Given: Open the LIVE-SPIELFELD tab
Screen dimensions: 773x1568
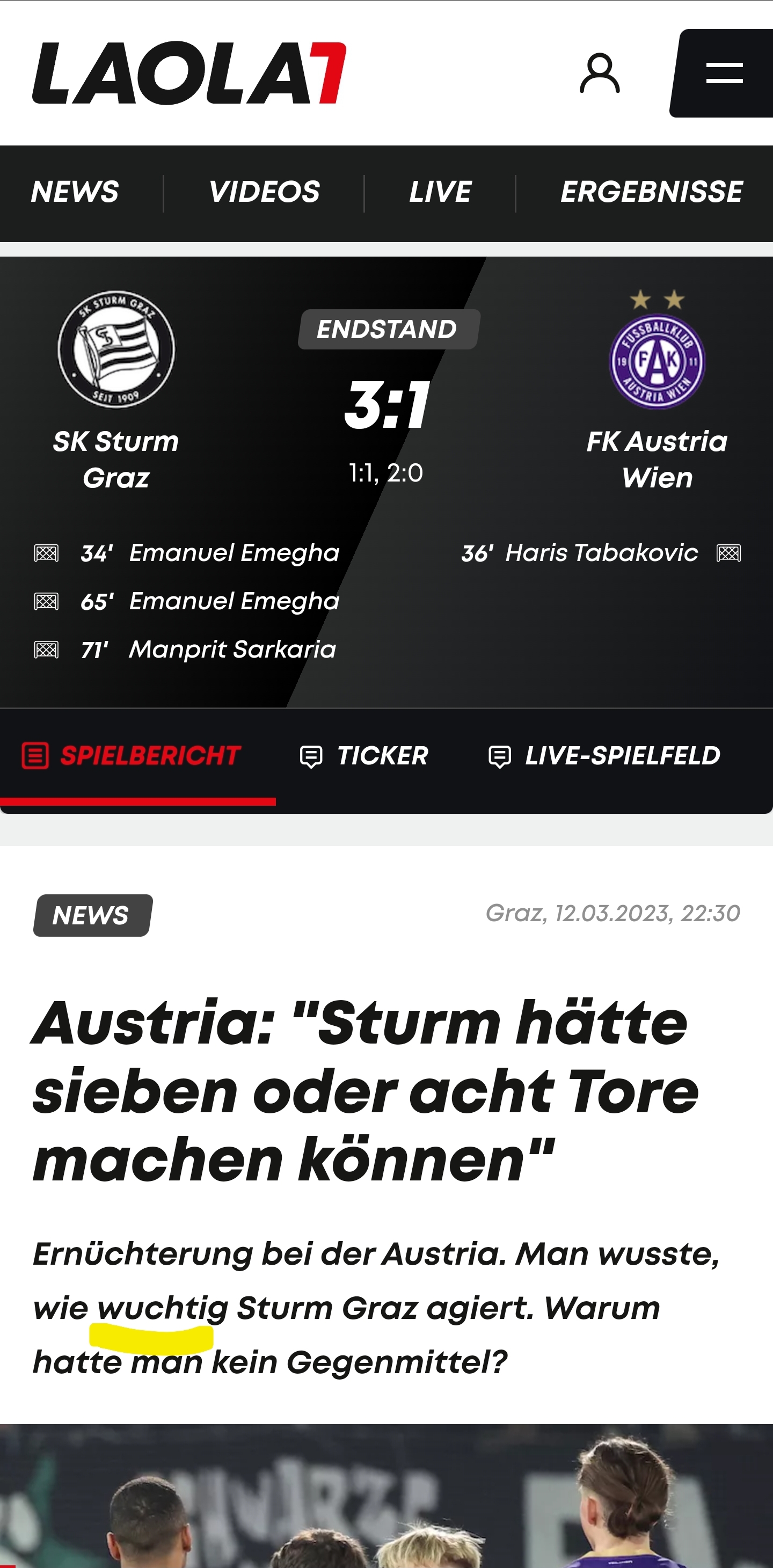Looking at the screenshot, I should (604, 756).
